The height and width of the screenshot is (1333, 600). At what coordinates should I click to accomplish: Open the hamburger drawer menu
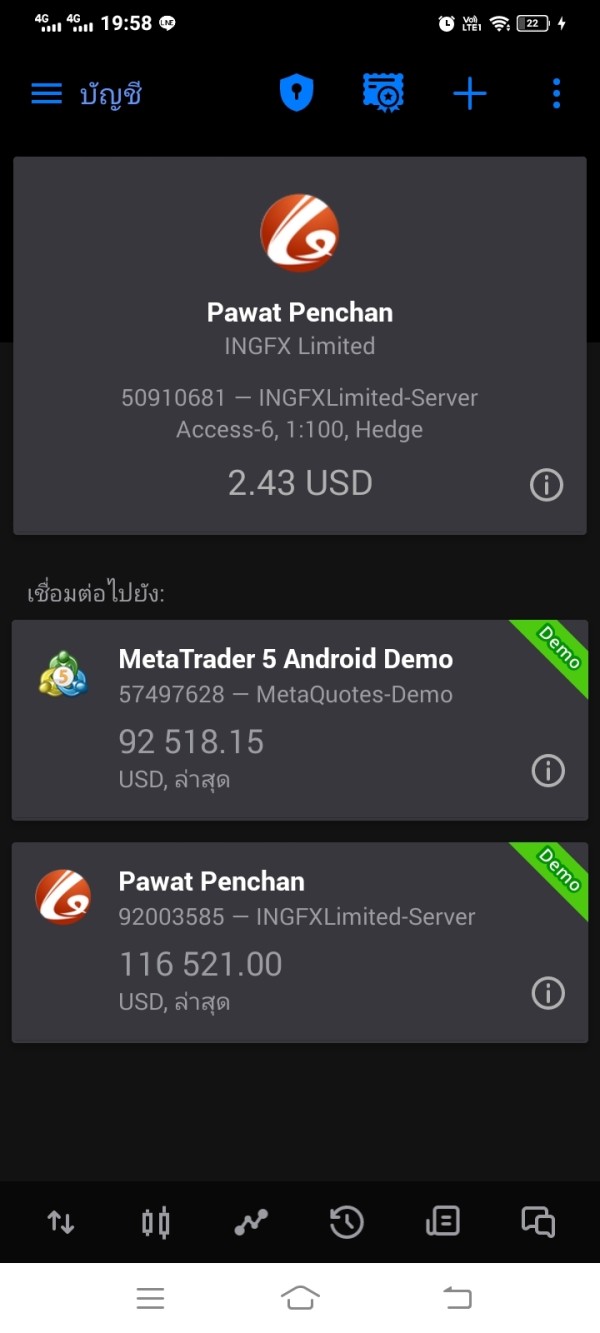(x=47, y=94)
